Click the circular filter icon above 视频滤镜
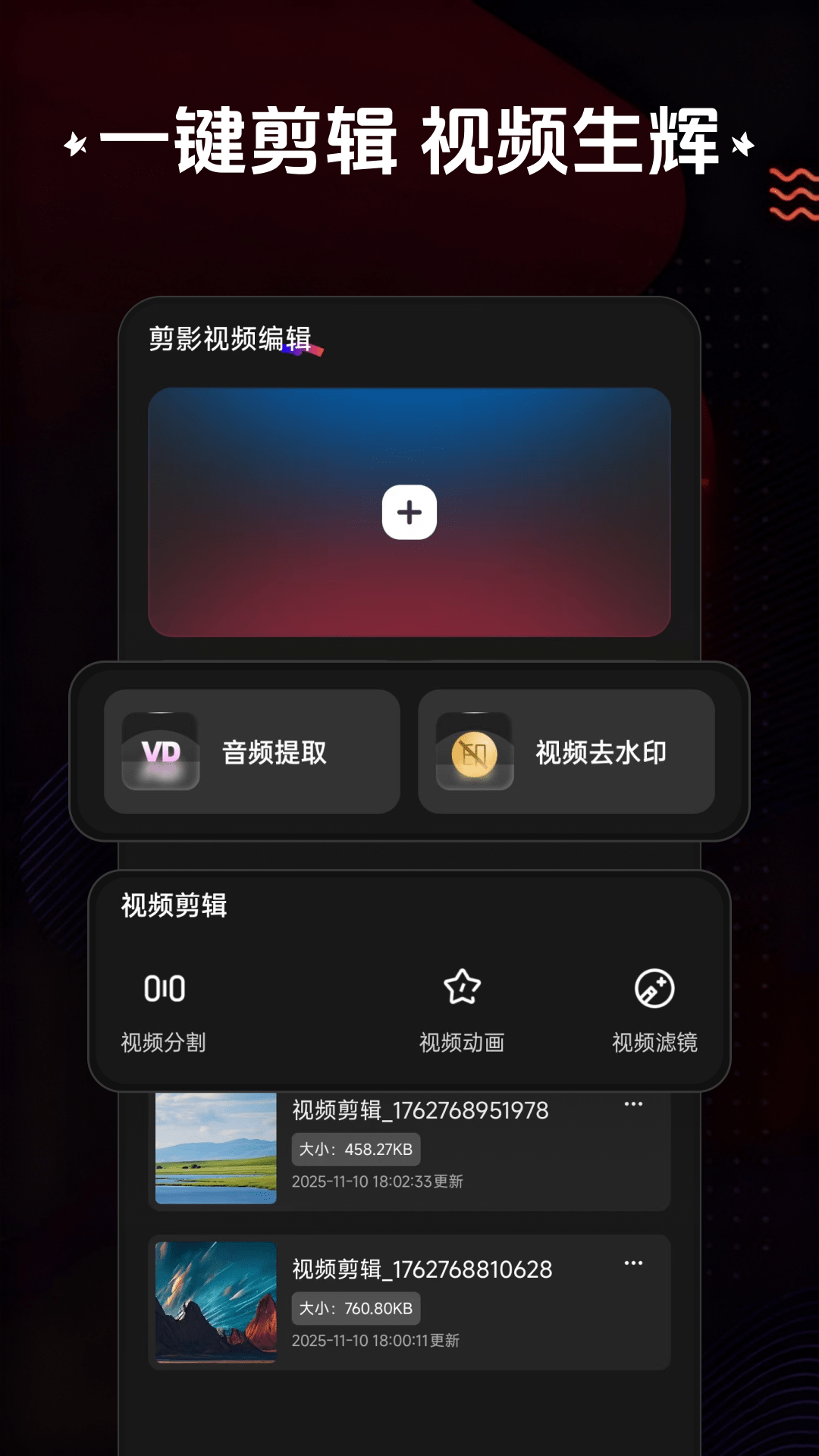 coord(655,990)
